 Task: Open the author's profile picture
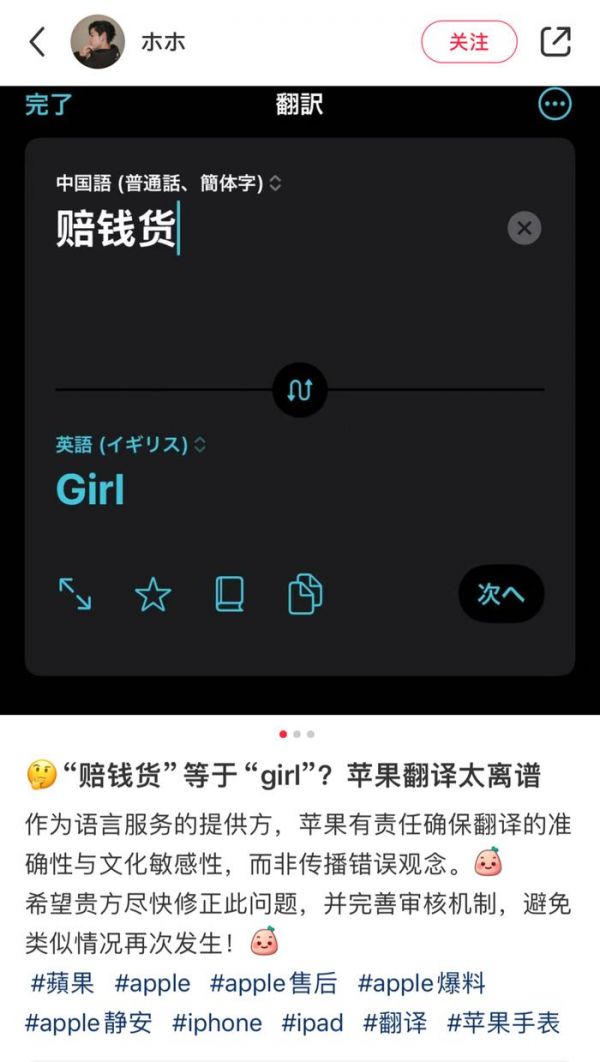[x=97, y=42]
